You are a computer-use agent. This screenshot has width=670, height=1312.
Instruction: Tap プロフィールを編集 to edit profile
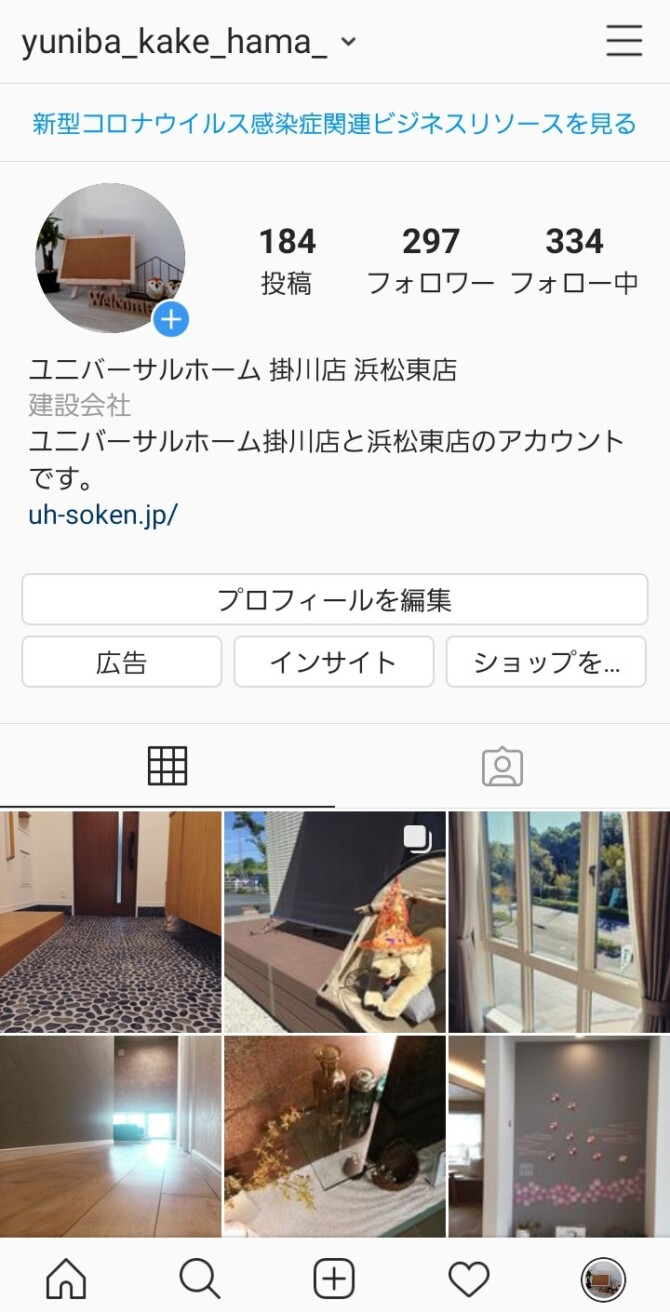point(334,600)
